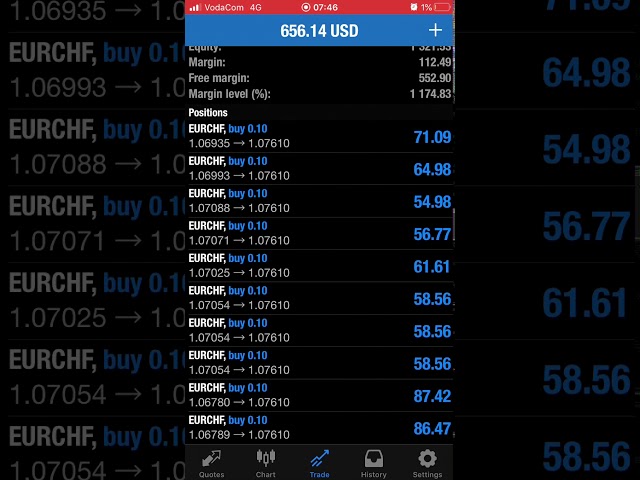Image resolution: width=640 pixels, height=480 pixels.
Task: Open EURCHF position opened at 1.06935
Action: tap(319, 137)
